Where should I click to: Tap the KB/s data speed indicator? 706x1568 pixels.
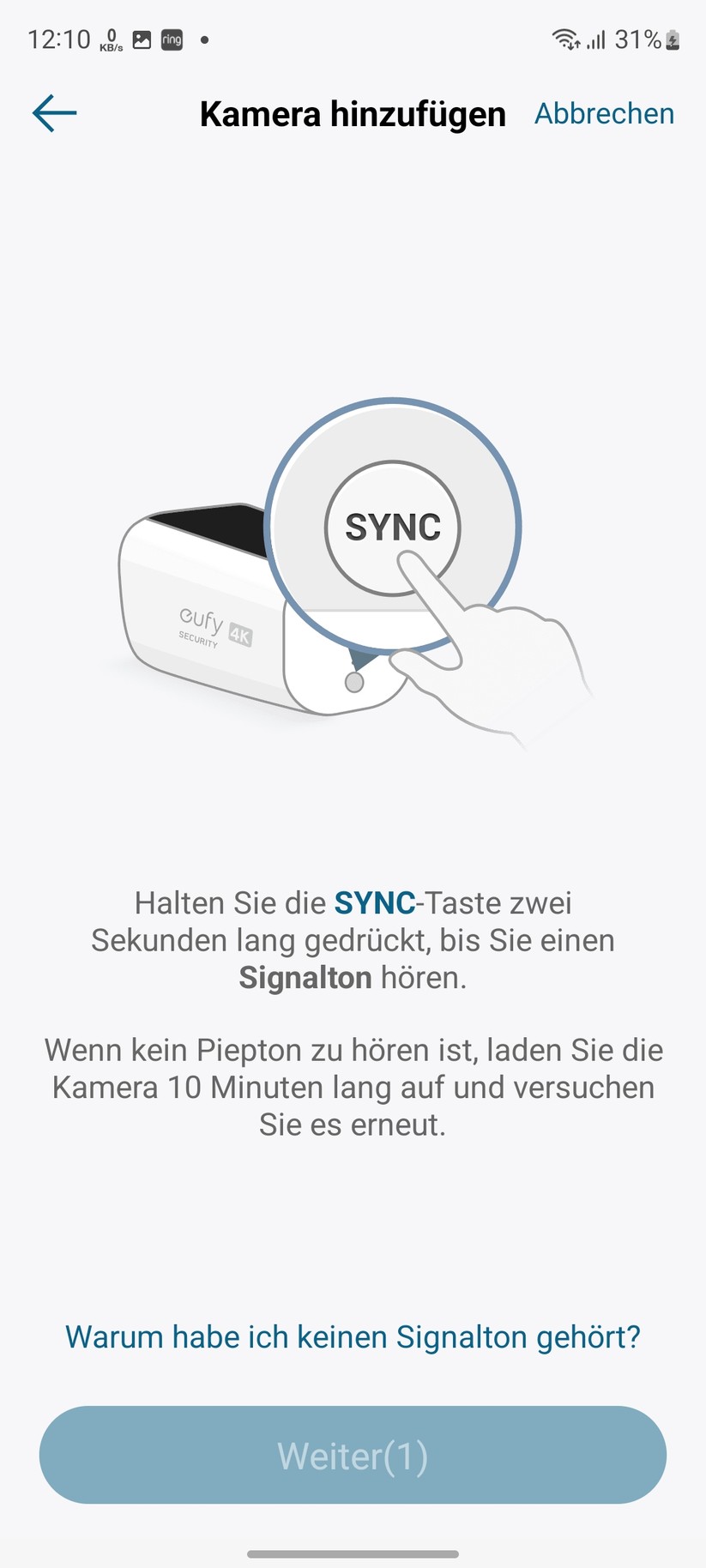[x=111, y=40]
